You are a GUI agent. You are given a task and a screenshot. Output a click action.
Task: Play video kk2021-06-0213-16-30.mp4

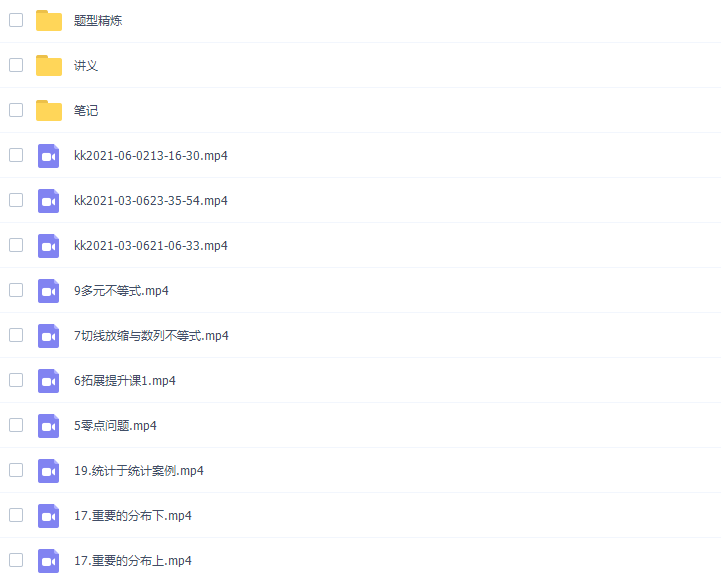coord(150,155)
